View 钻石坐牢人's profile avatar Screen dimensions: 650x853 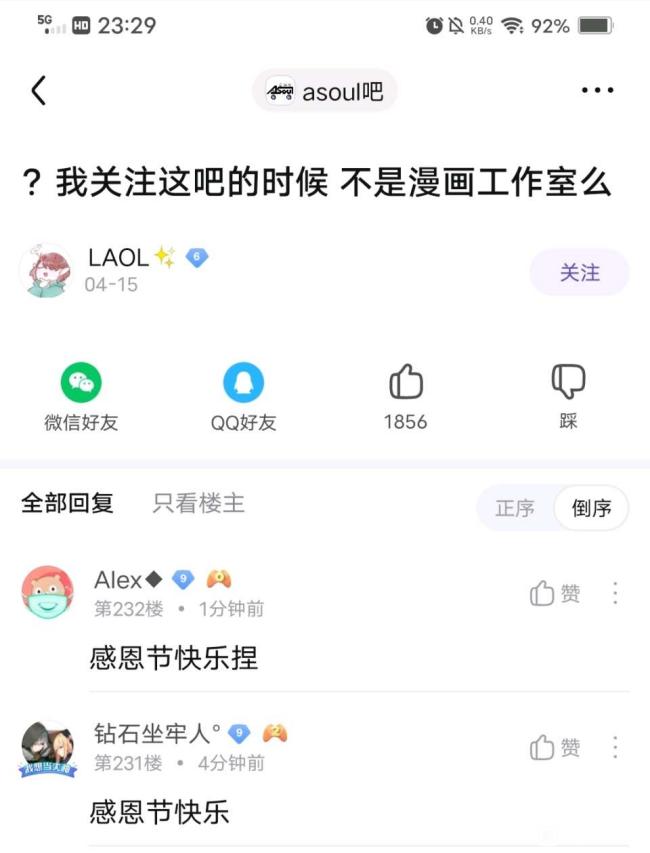[x=47, y=749]
